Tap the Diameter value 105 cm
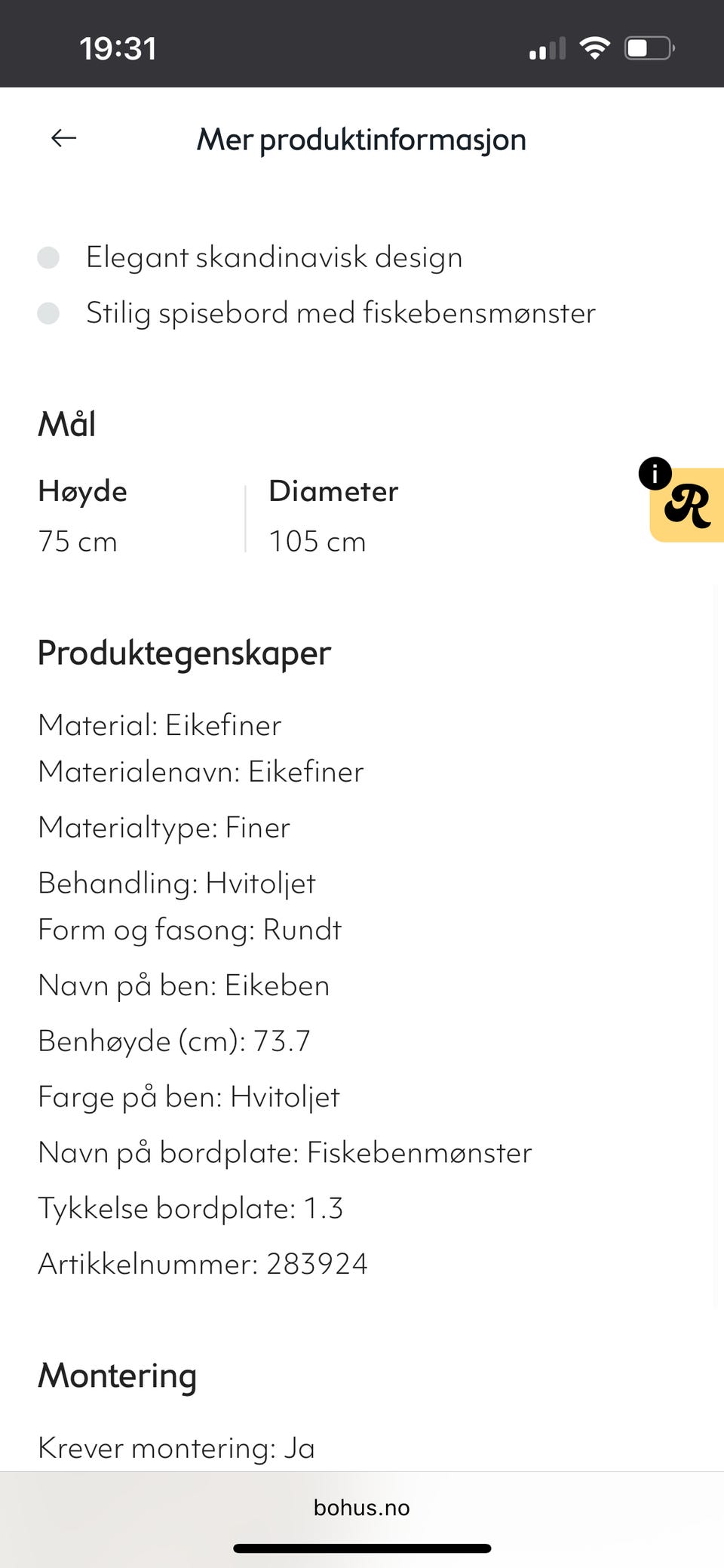The image size is (724, 1568). tap(318, 541)
